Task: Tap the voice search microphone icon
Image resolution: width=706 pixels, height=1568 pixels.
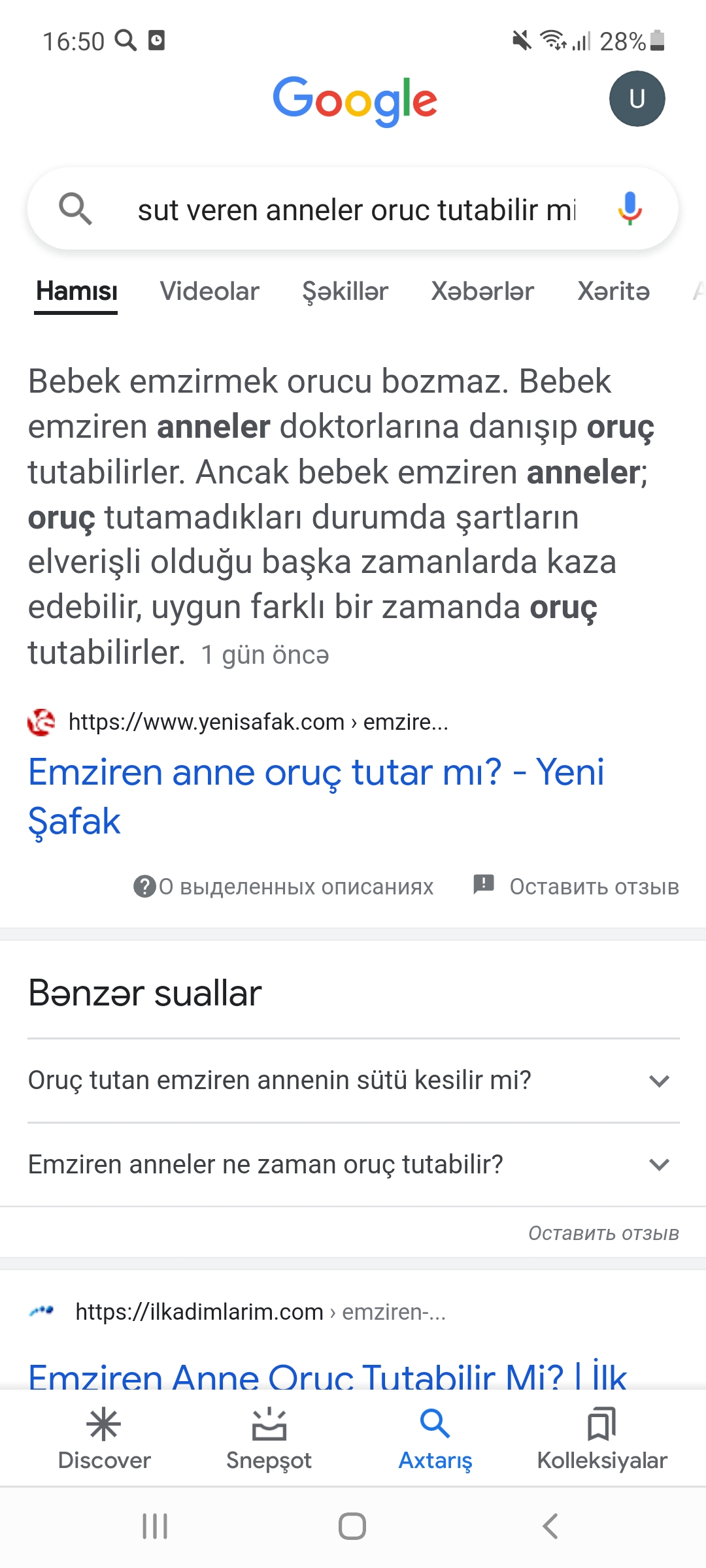Action: click(630, 209)
